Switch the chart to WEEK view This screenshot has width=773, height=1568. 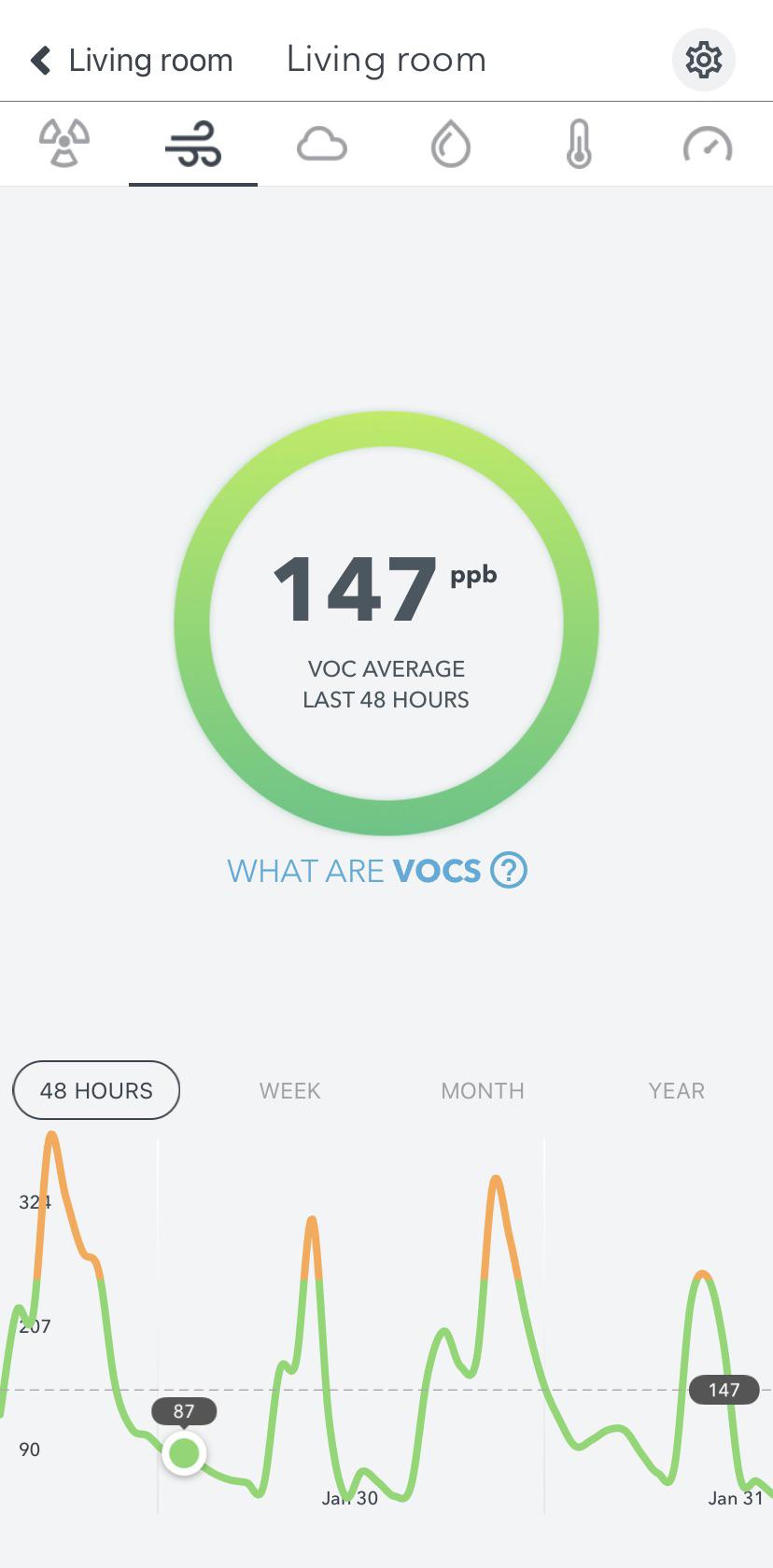point(288,1090)
